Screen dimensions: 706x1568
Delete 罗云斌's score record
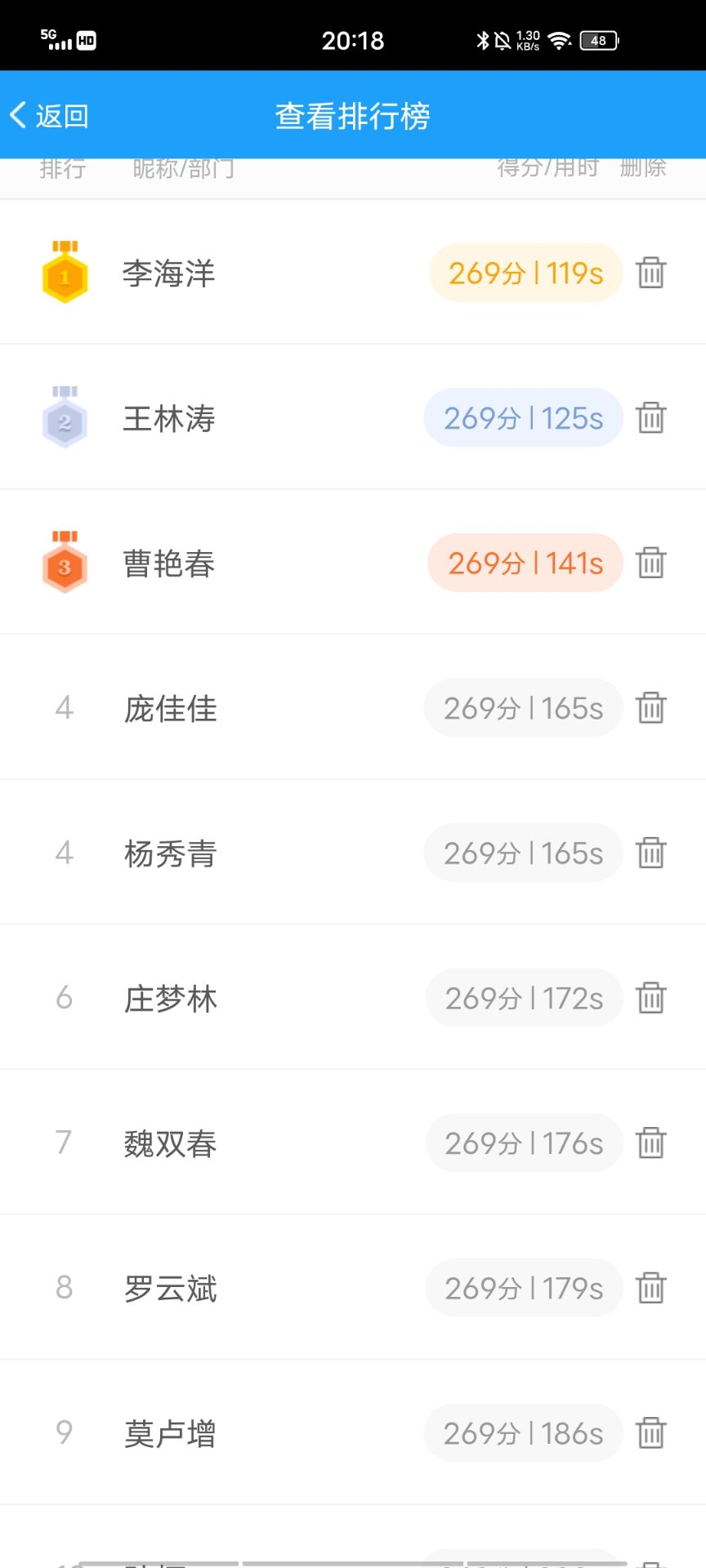click(x=651, y=1288)
